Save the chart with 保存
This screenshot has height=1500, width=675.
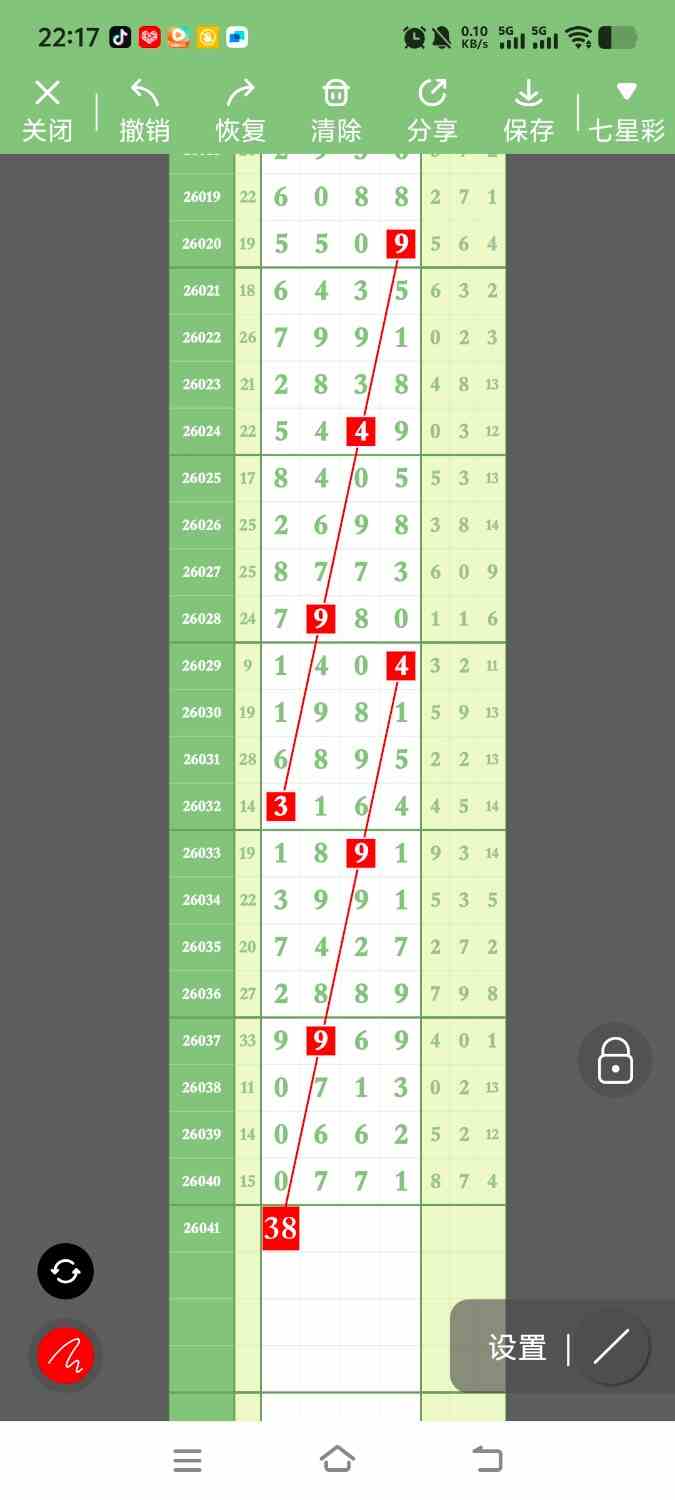528,111
